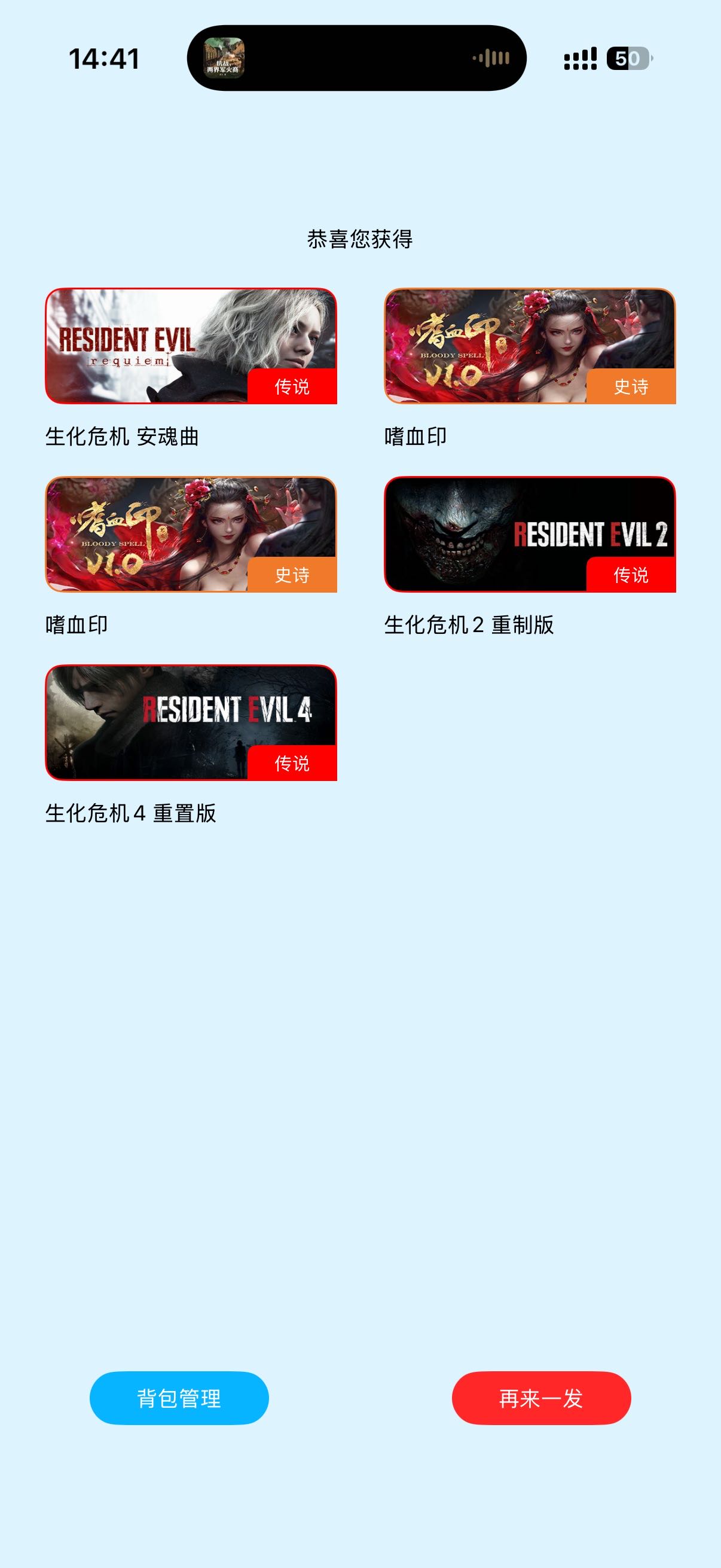
Task: Open the now-playing audio in Dynamic Island
Action: coord(356,59)
